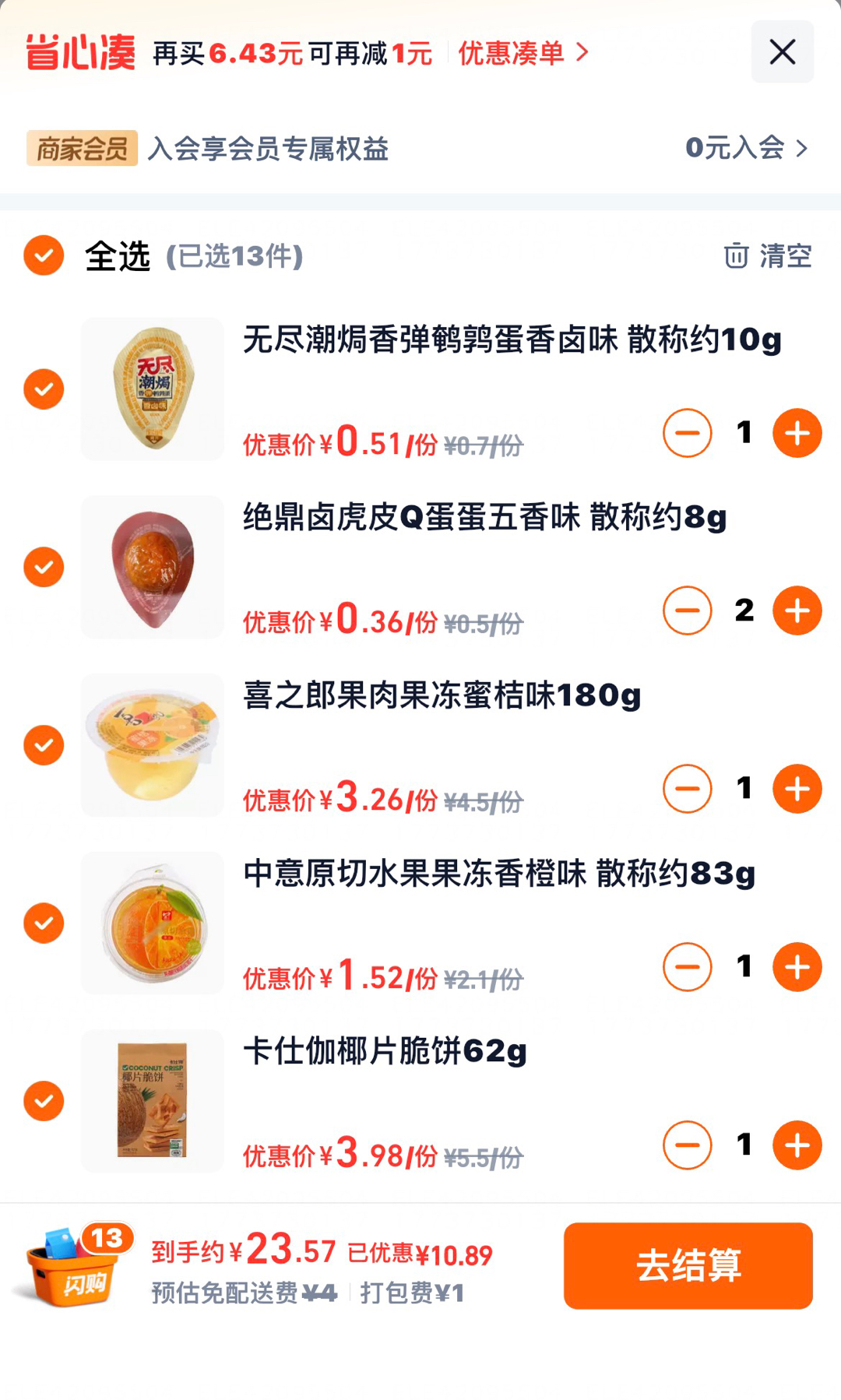Screen dimensions: 841x1400
Task: Add one more 绝鼎卤虎皮Q蛋蛋
Action: pyautogui.click(x=797, y=610)
